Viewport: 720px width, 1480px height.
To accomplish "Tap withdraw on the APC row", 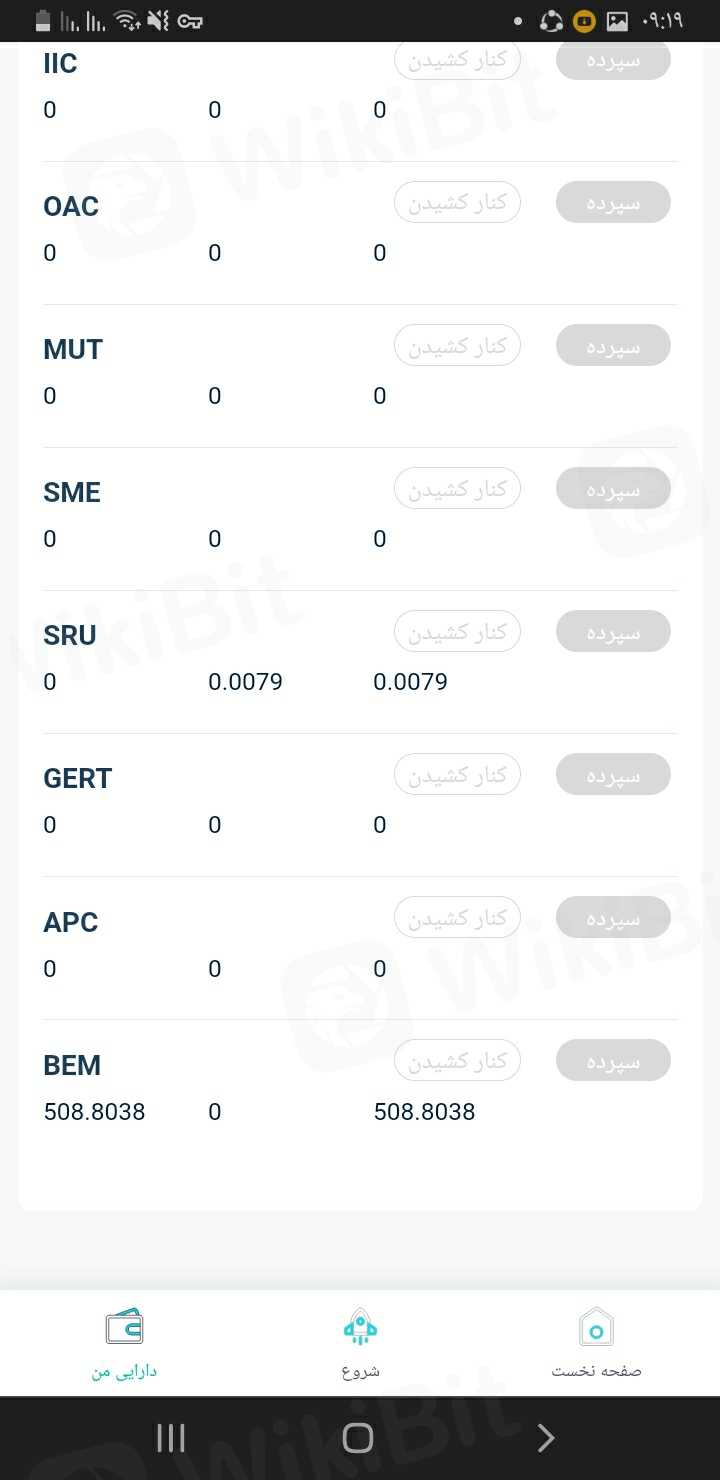I will tap(457, 918).
